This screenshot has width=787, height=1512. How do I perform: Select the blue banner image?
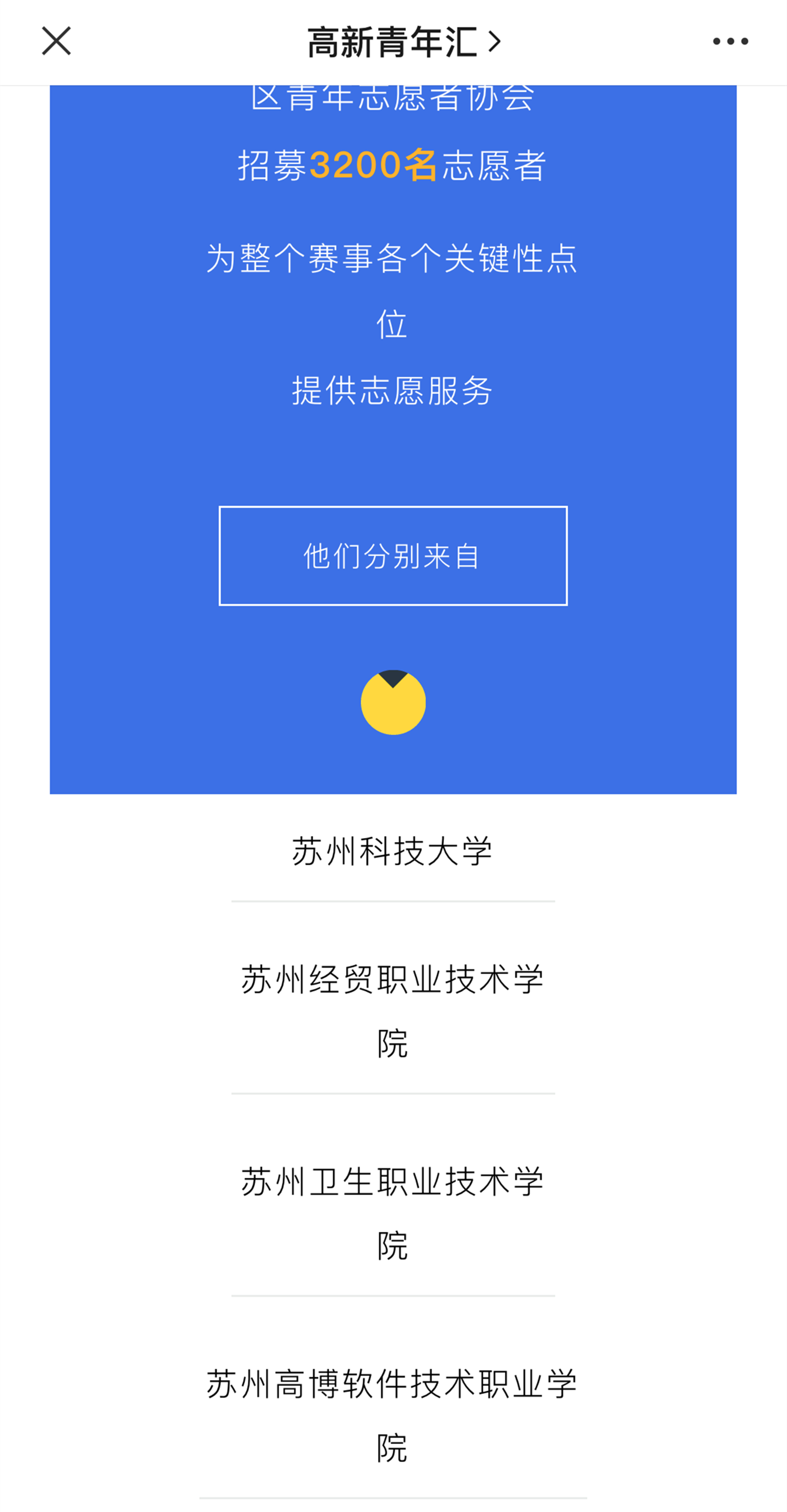pos(393,440)
